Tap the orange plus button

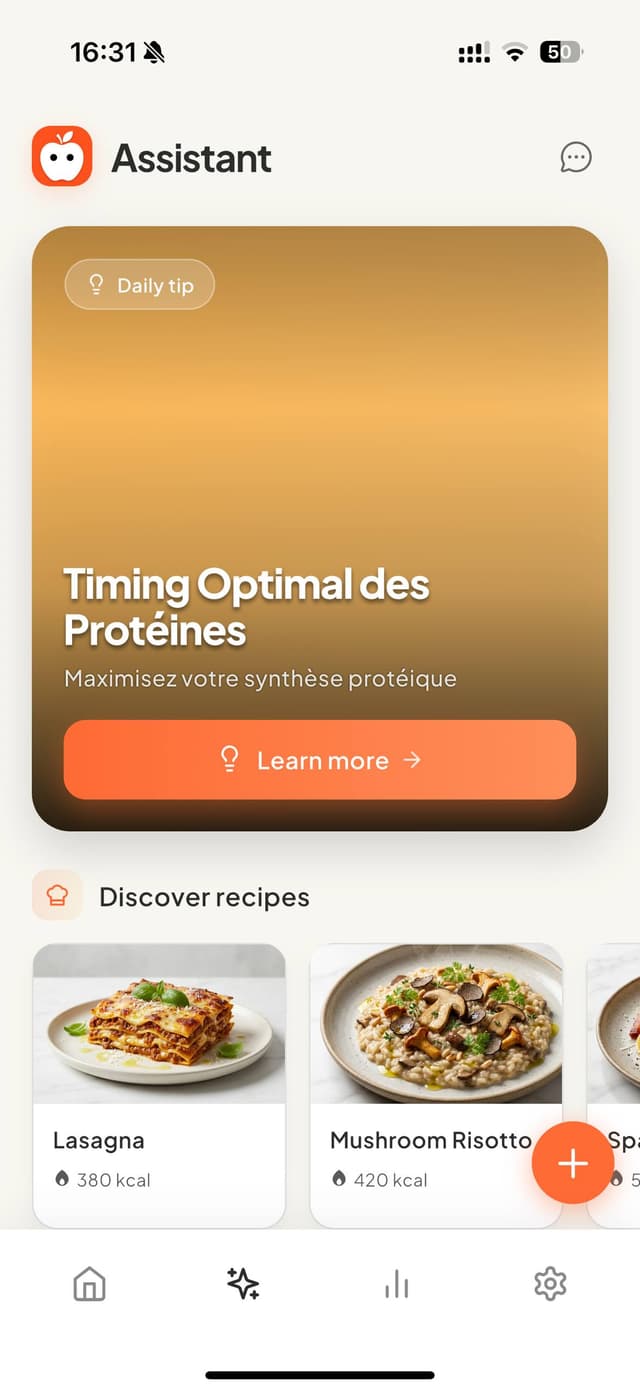coord(572,1163)
